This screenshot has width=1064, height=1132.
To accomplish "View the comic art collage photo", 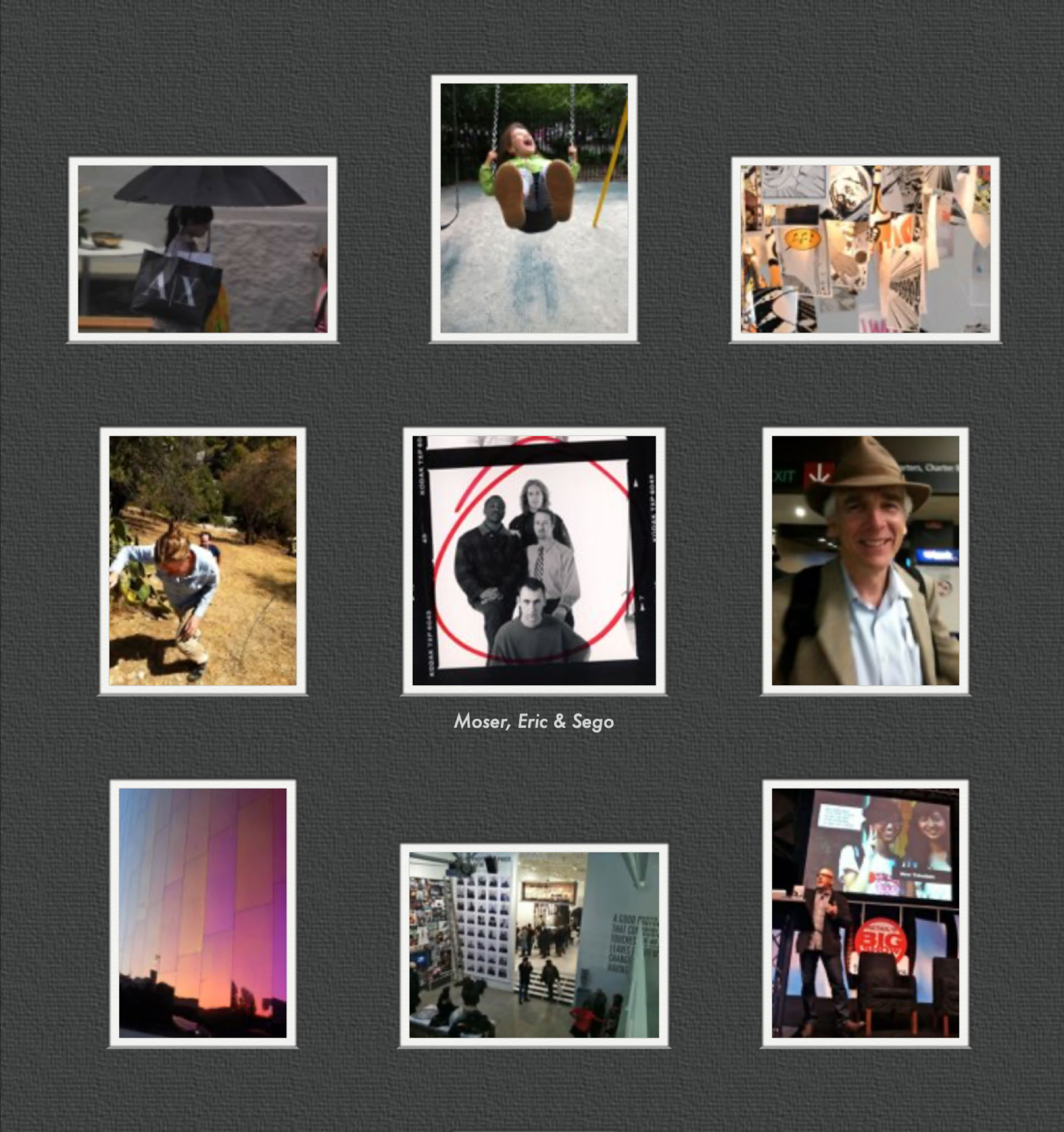I will point(865,249).
